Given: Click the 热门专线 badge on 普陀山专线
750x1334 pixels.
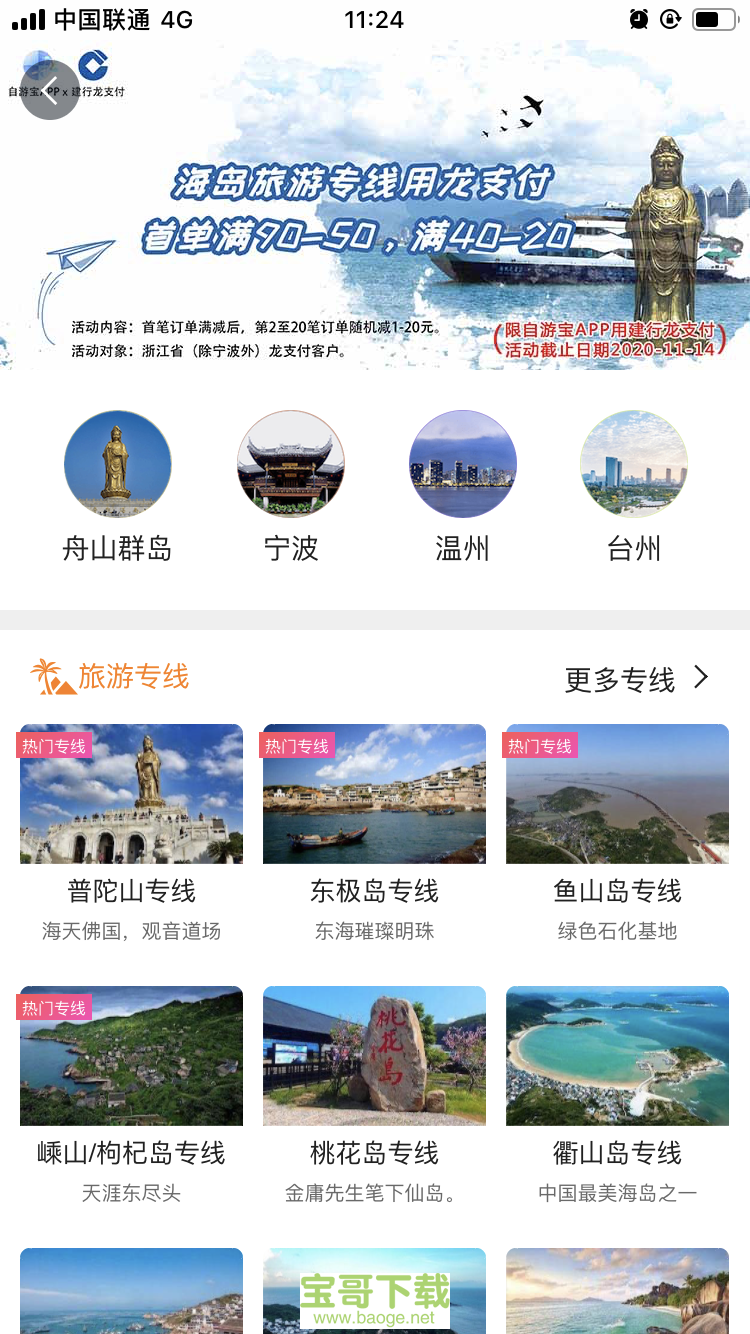Looking at the screenshot, I should pyautogui.click(x=55, y=744).
